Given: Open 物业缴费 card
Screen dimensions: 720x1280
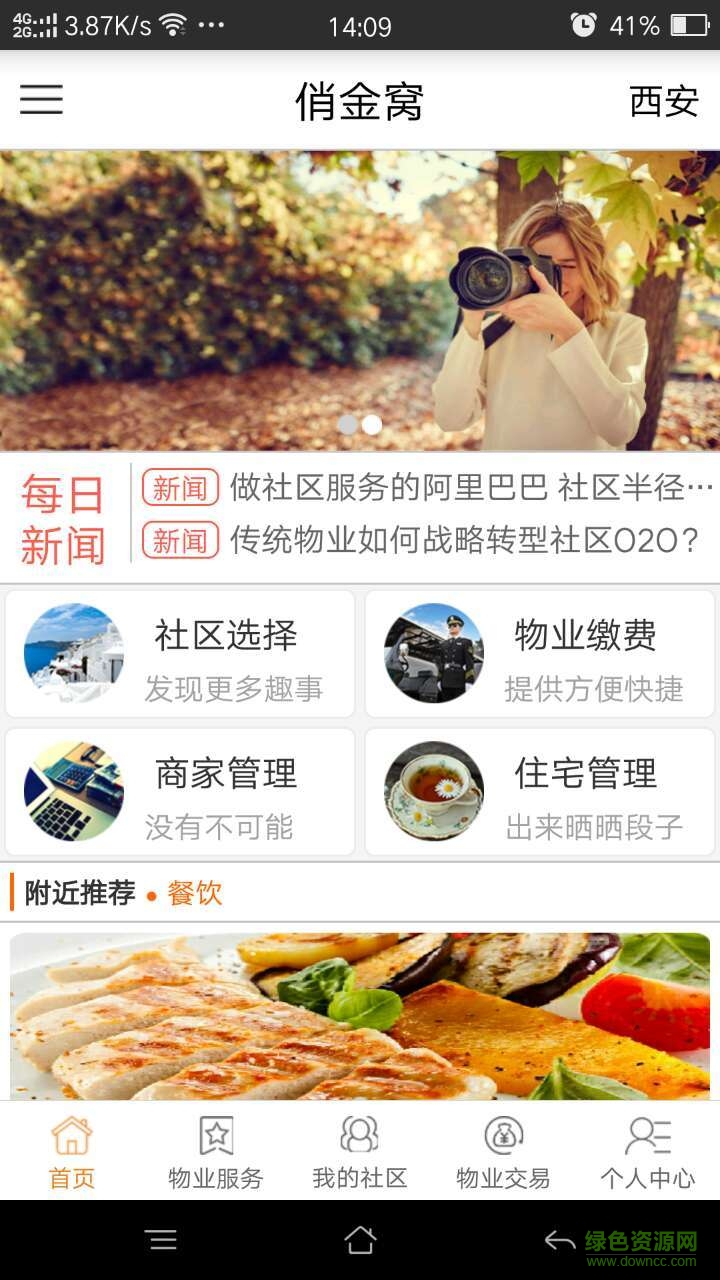Looking at the screenshot, I should pos(540,654).
